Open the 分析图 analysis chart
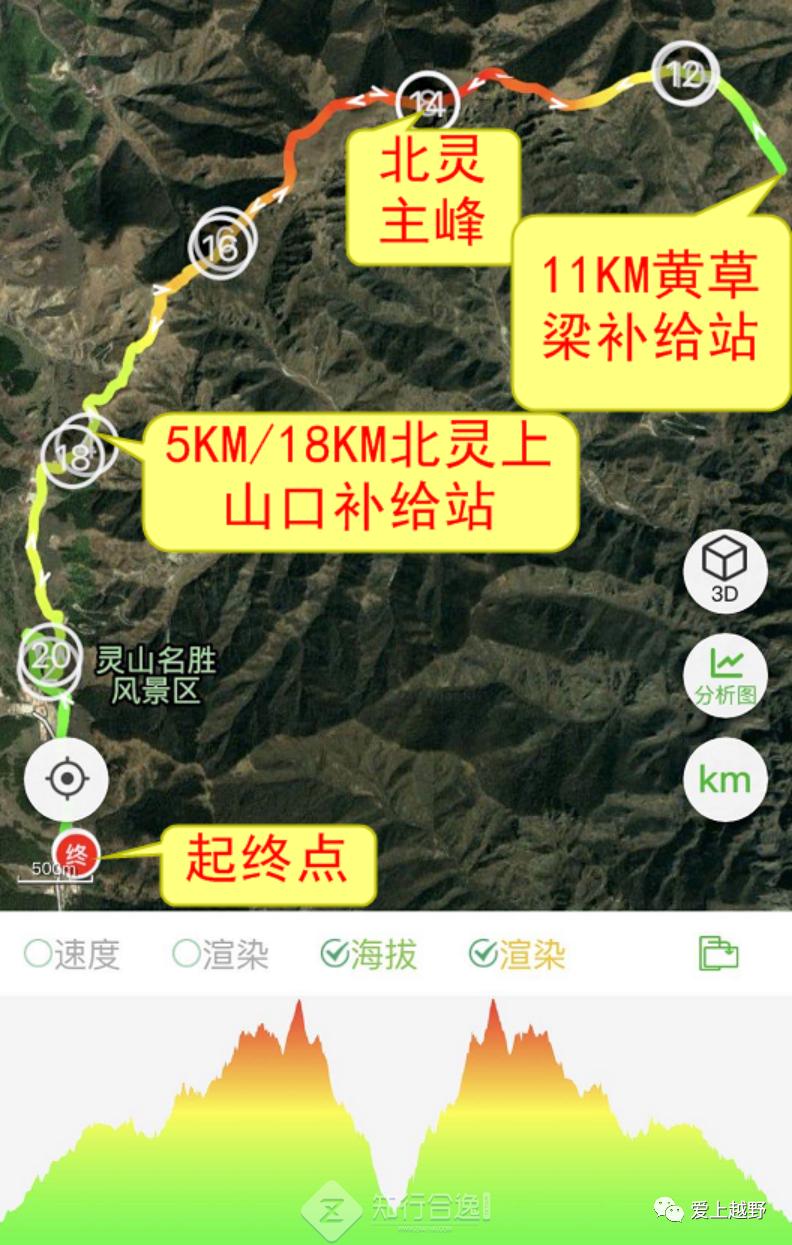Screen dimensions: 792x1245 click(x=725, y=676)
